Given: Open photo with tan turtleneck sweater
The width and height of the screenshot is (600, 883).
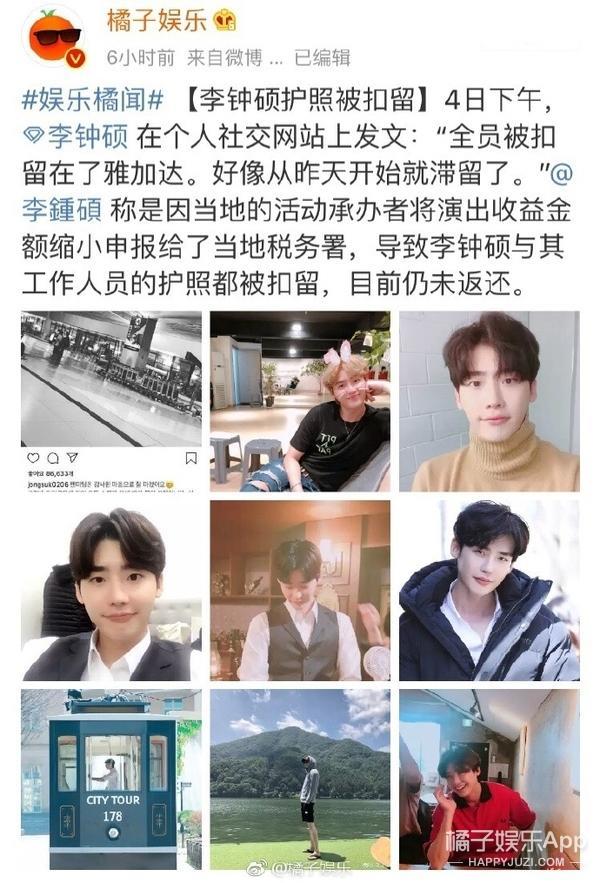Looking at the screenshot, I should [x=489, y=400].
